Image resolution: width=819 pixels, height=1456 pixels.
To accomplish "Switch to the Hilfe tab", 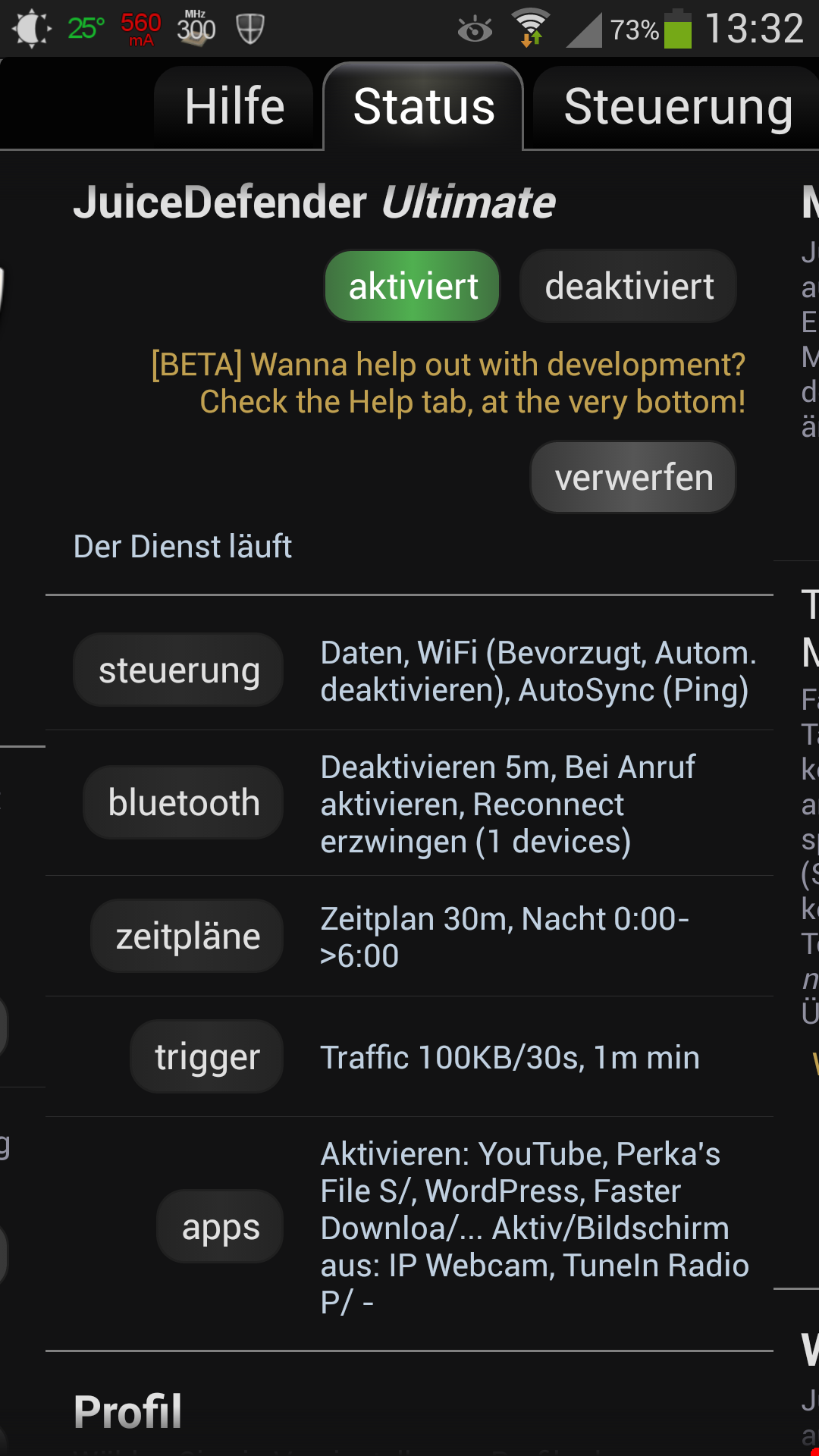I will (x=234, y=107).
